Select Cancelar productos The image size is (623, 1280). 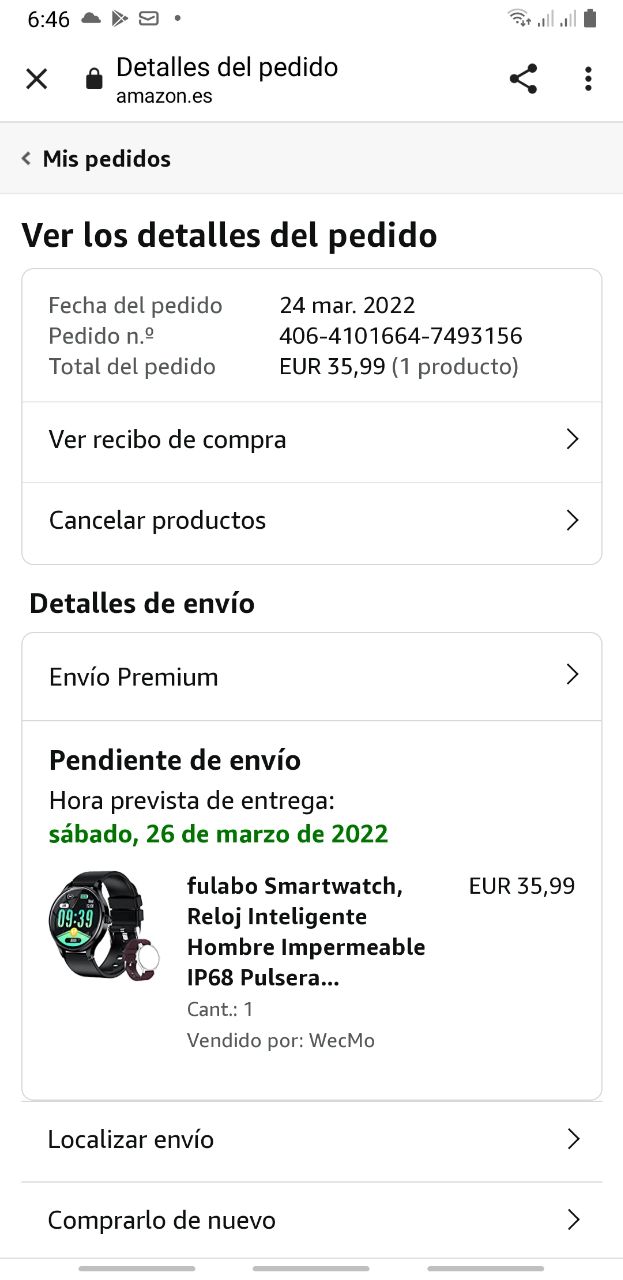point(311,521)
